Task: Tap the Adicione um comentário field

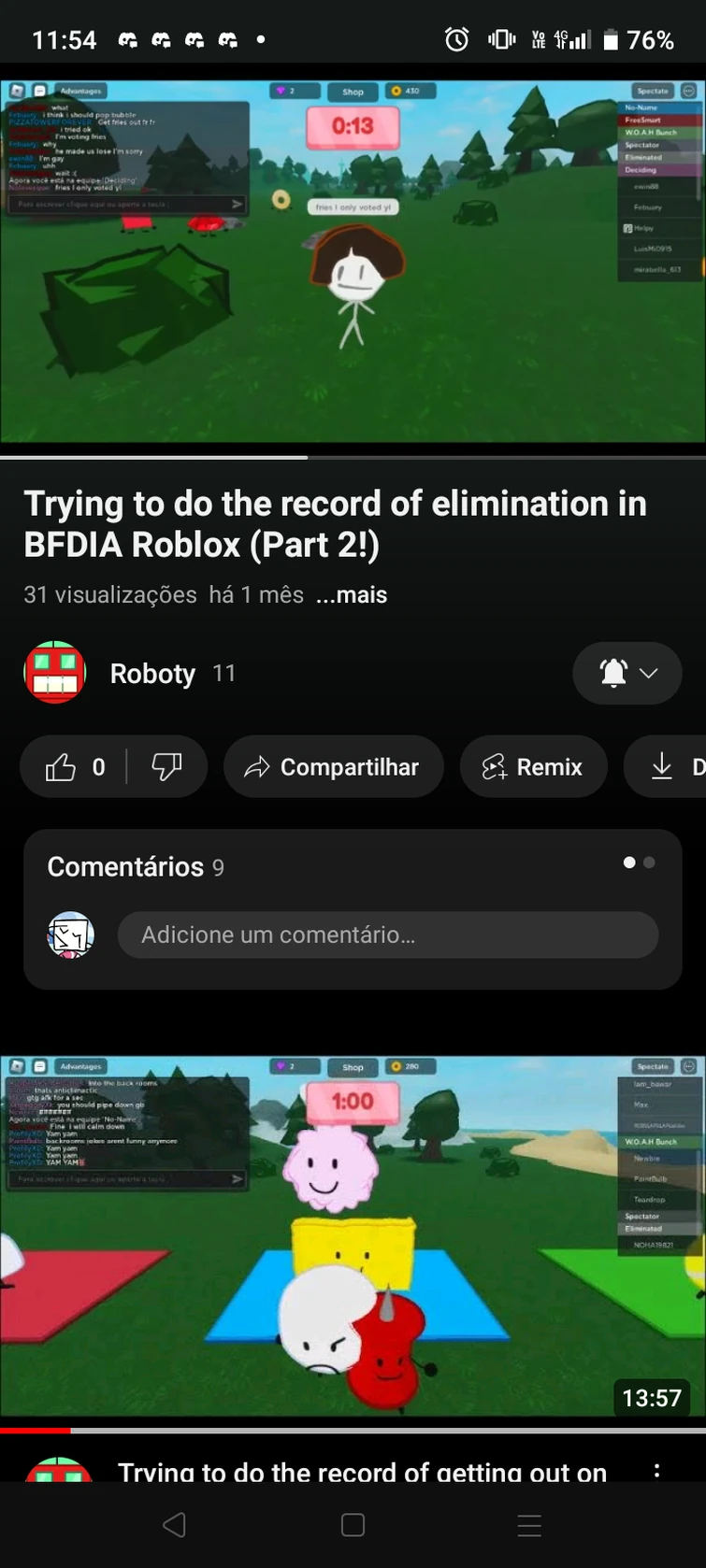Action: tap(387, 935)
